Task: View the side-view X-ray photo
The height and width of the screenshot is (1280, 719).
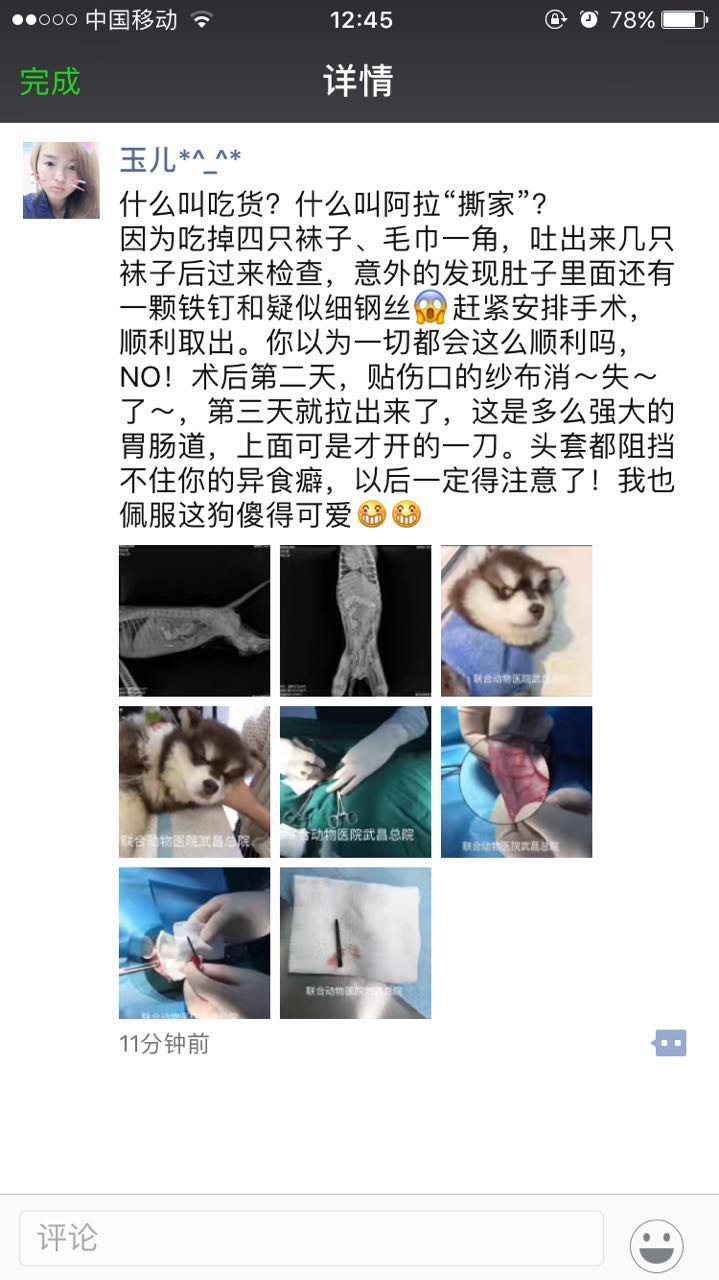Action: click(194, 621)
